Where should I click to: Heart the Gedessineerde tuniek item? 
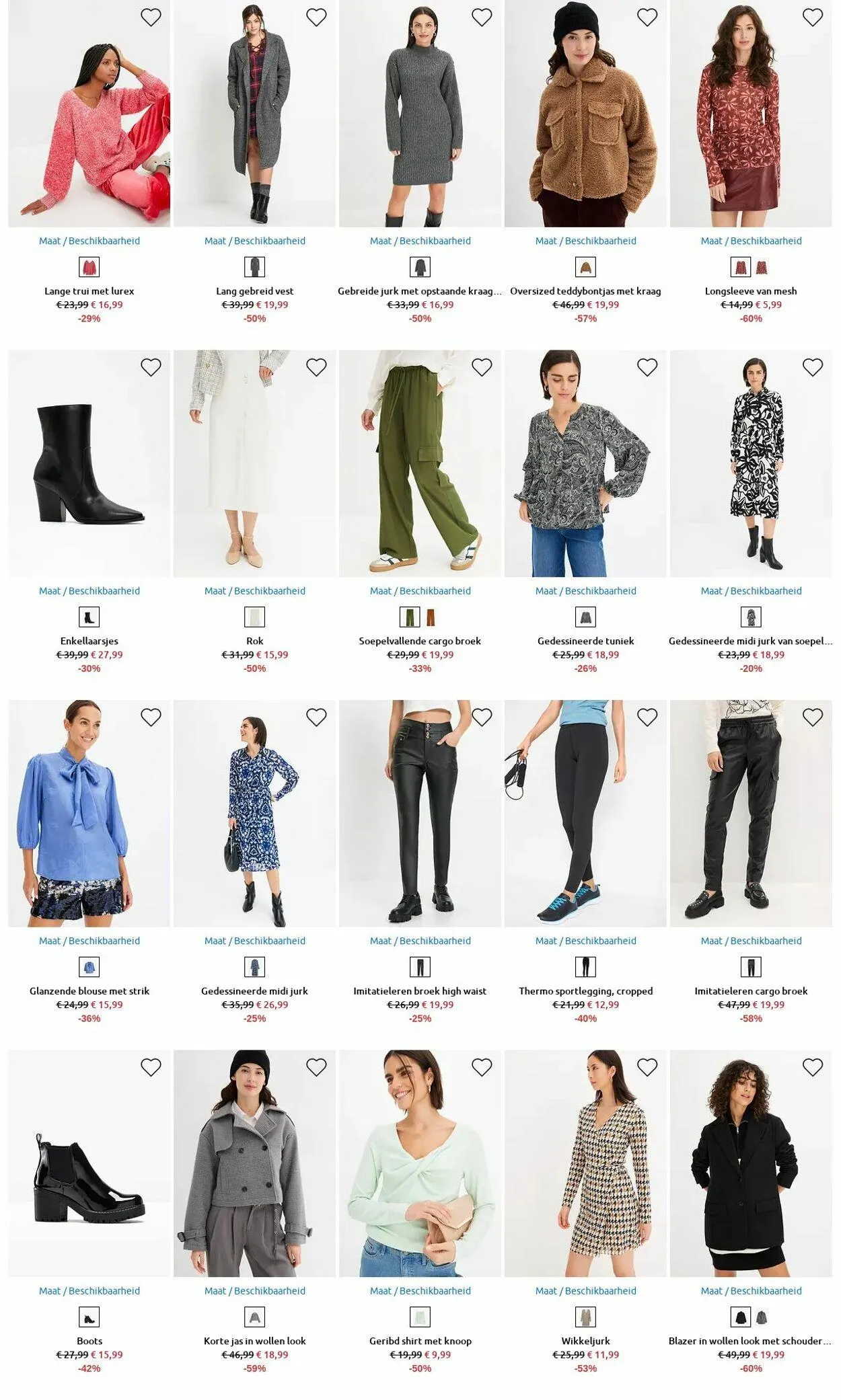pos(647,367)
